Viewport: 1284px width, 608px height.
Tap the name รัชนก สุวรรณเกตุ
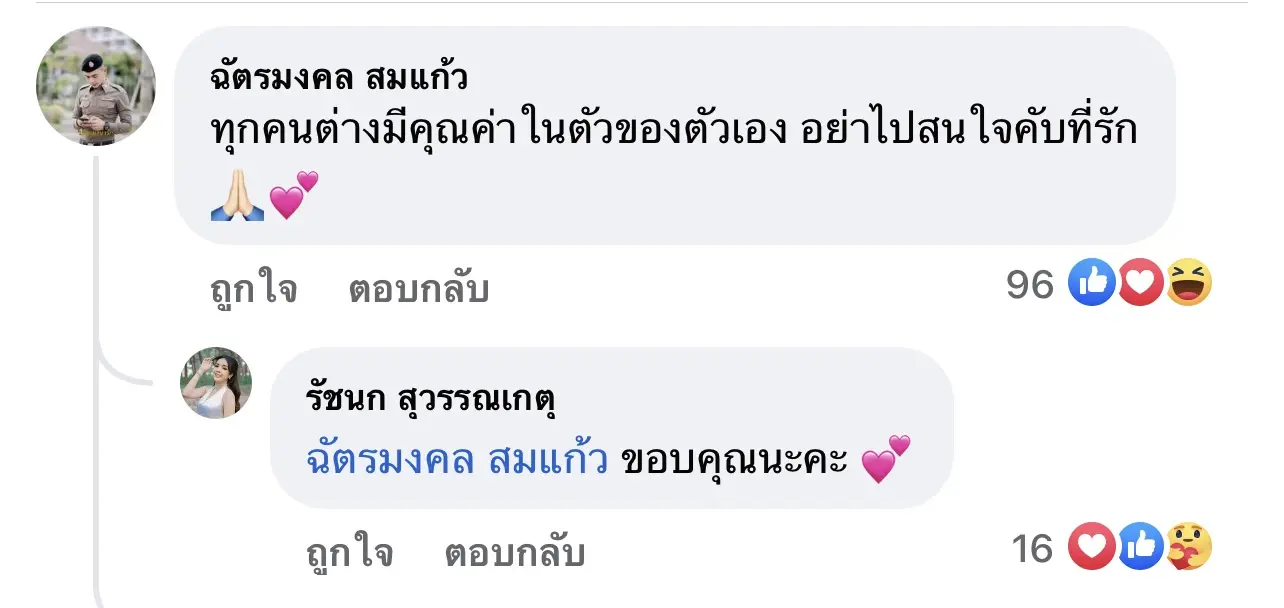429,399
